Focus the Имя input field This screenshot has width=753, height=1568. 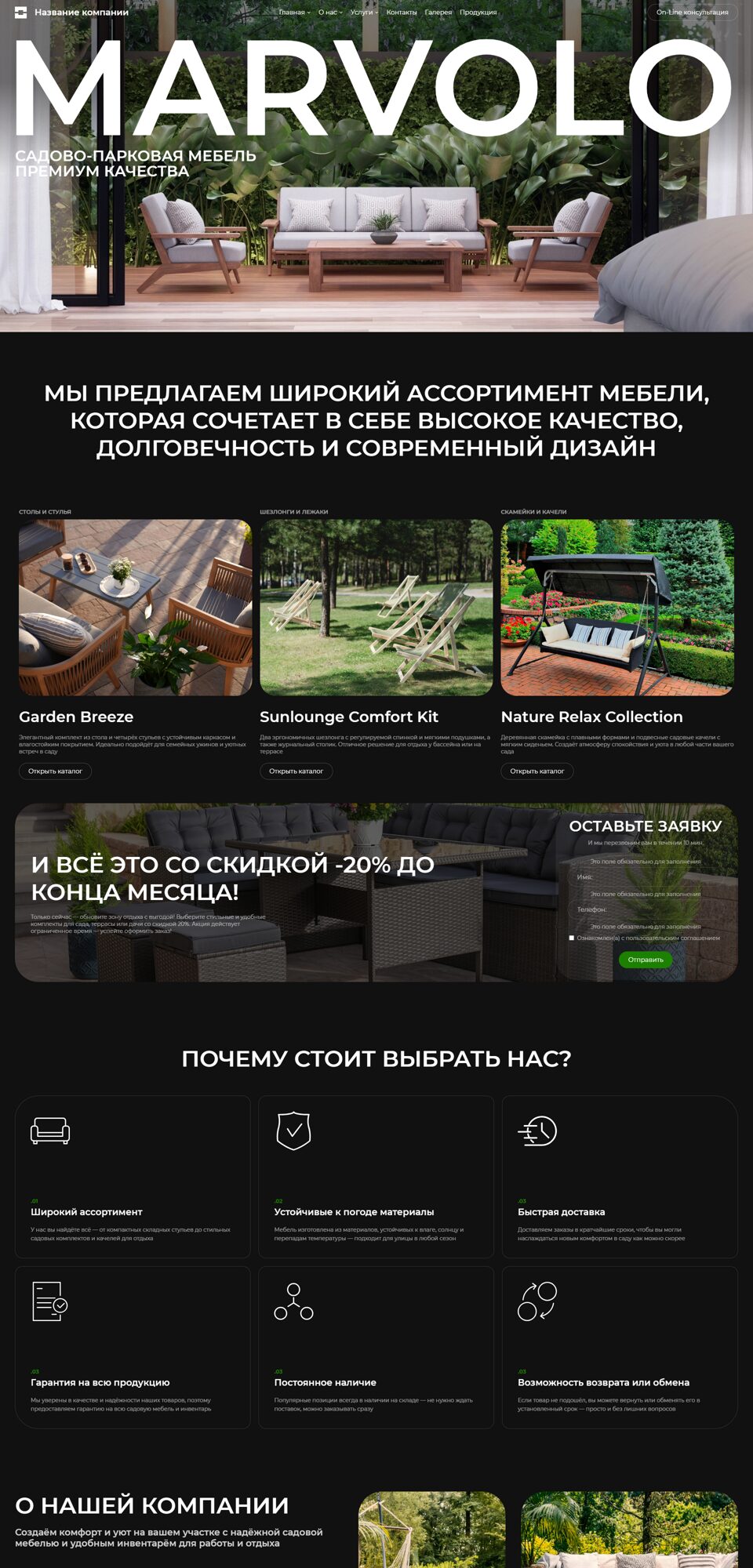[646, 877]
